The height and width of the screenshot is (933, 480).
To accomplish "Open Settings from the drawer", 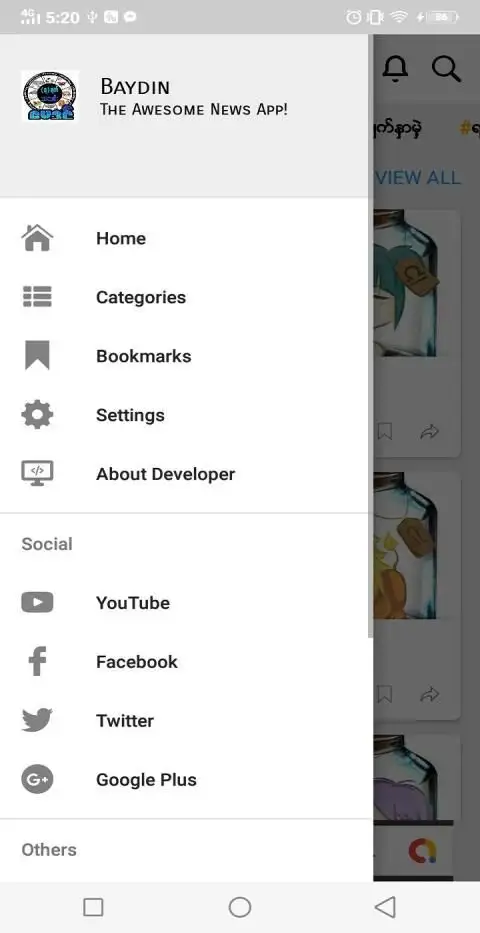I will point(184,415).
